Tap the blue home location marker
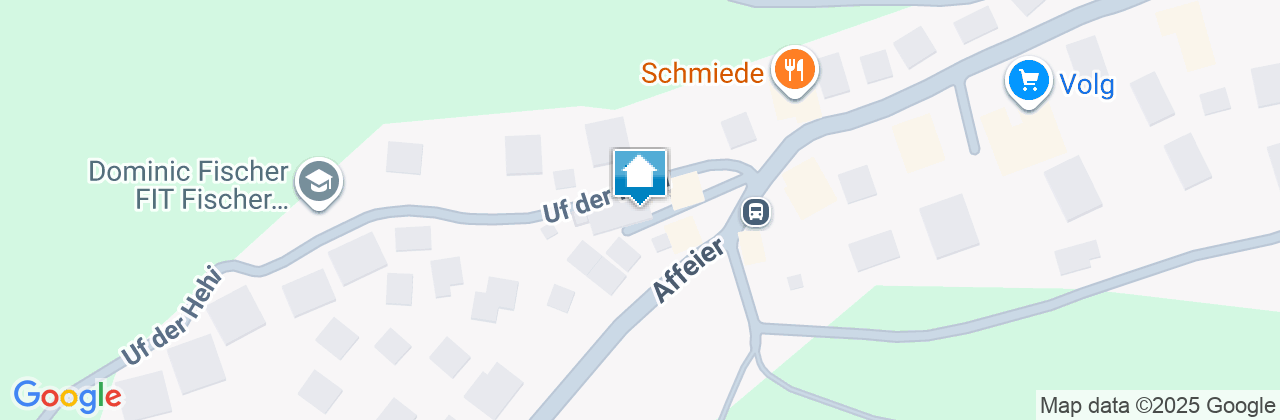Image resolution: width=1280 pixels, height=420 pixels. pos(640,175)
